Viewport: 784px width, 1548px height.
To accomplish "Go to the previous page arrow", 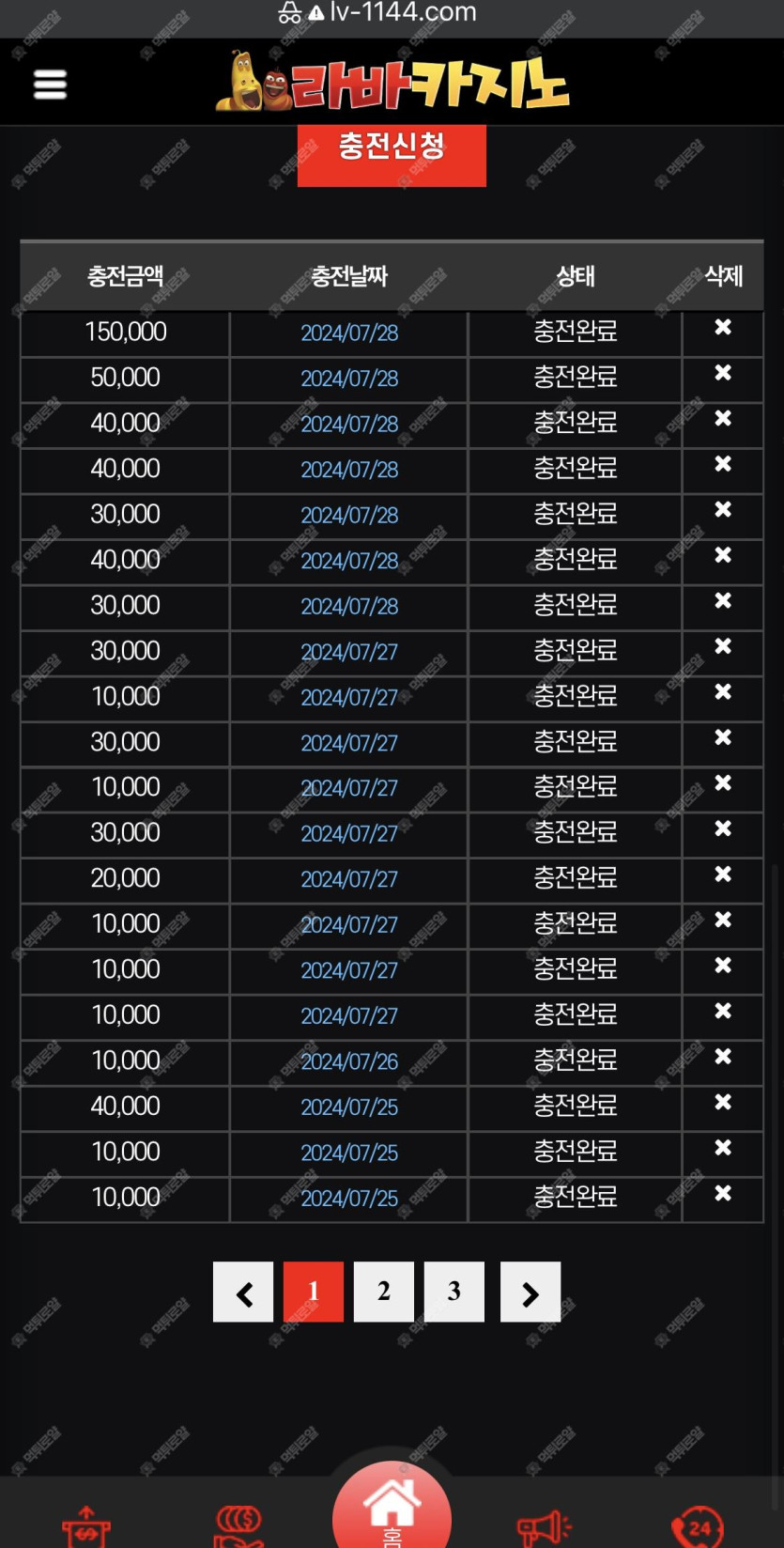I will (x=243, y=1292).
